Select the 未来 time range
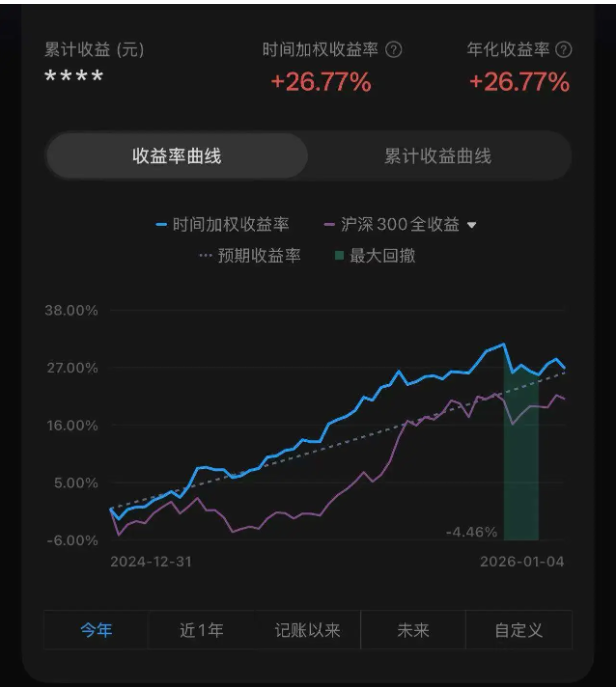Viewport: 616px width, 688px height. (x=412, y=630)
